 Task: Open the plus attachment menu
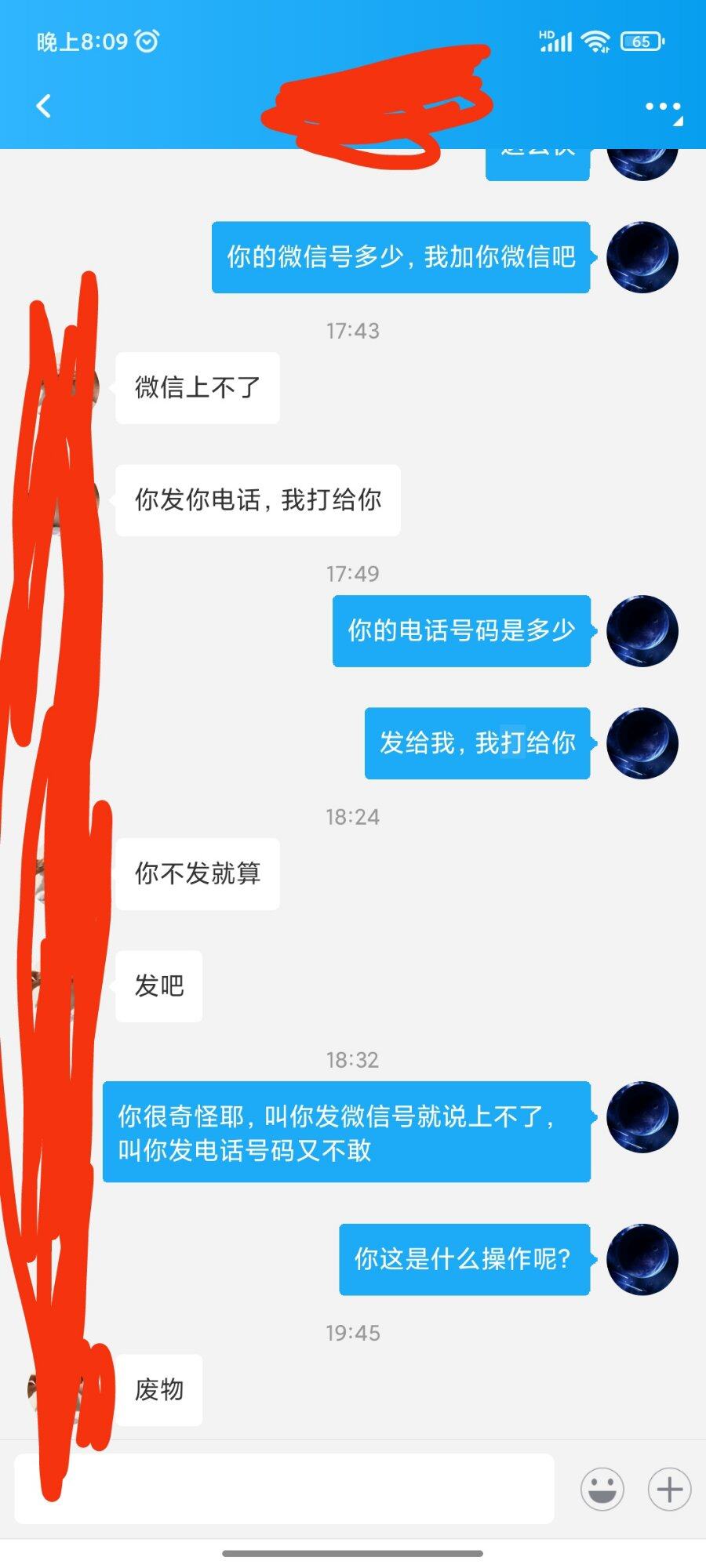pos(669,1489)
